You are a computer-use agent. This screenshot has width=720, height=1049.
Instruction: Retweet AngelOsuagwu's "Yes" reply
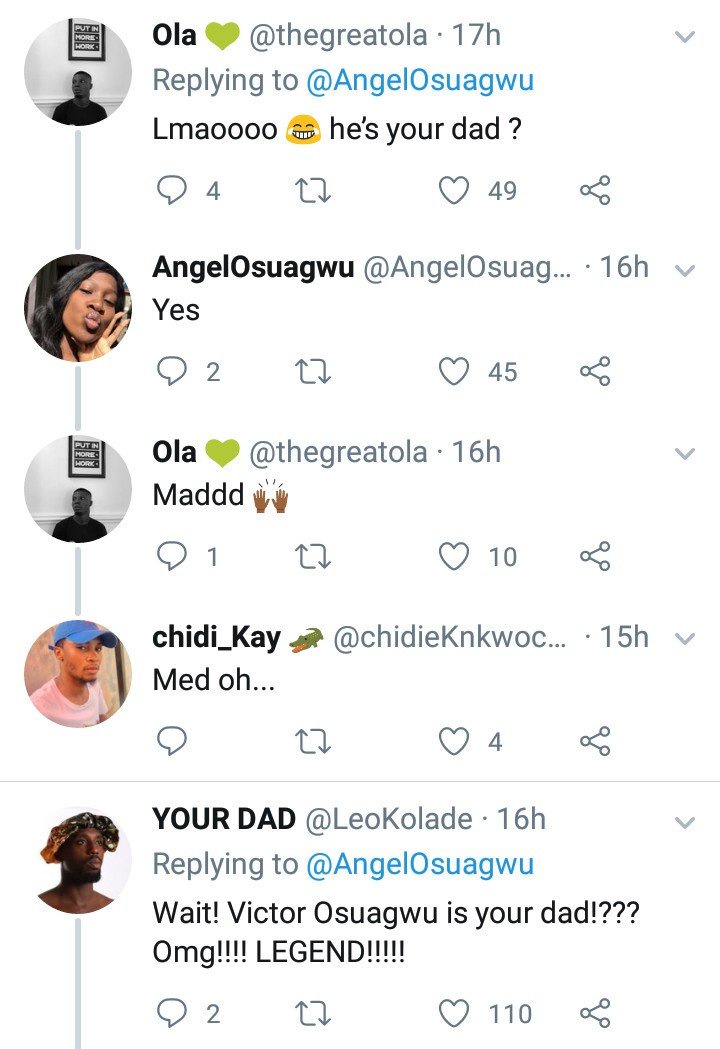pyautogui.click(x=314, y=372)
